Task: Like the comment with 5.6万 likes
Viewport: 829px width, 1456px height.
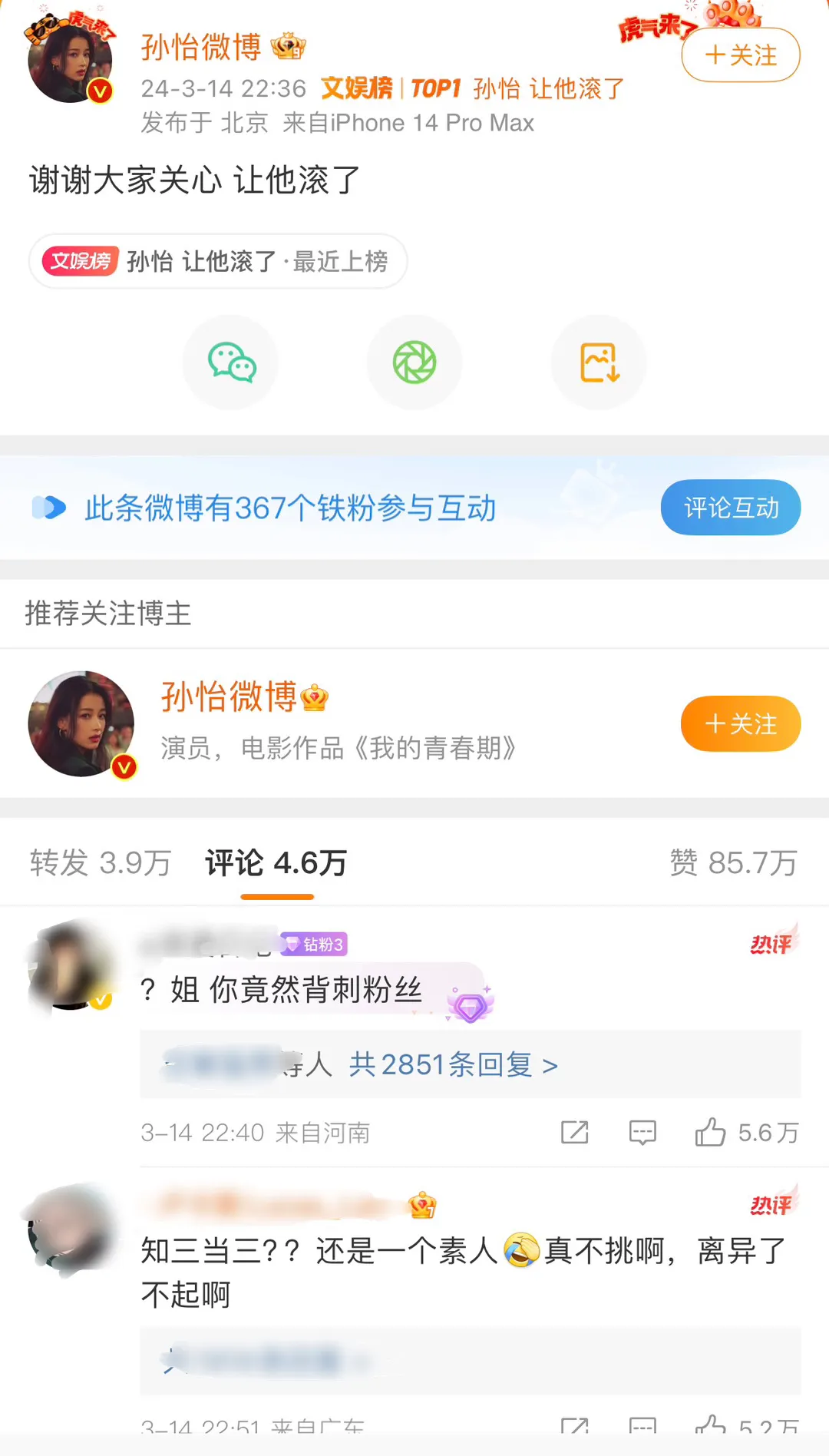Action: [x=711, y=1133]
